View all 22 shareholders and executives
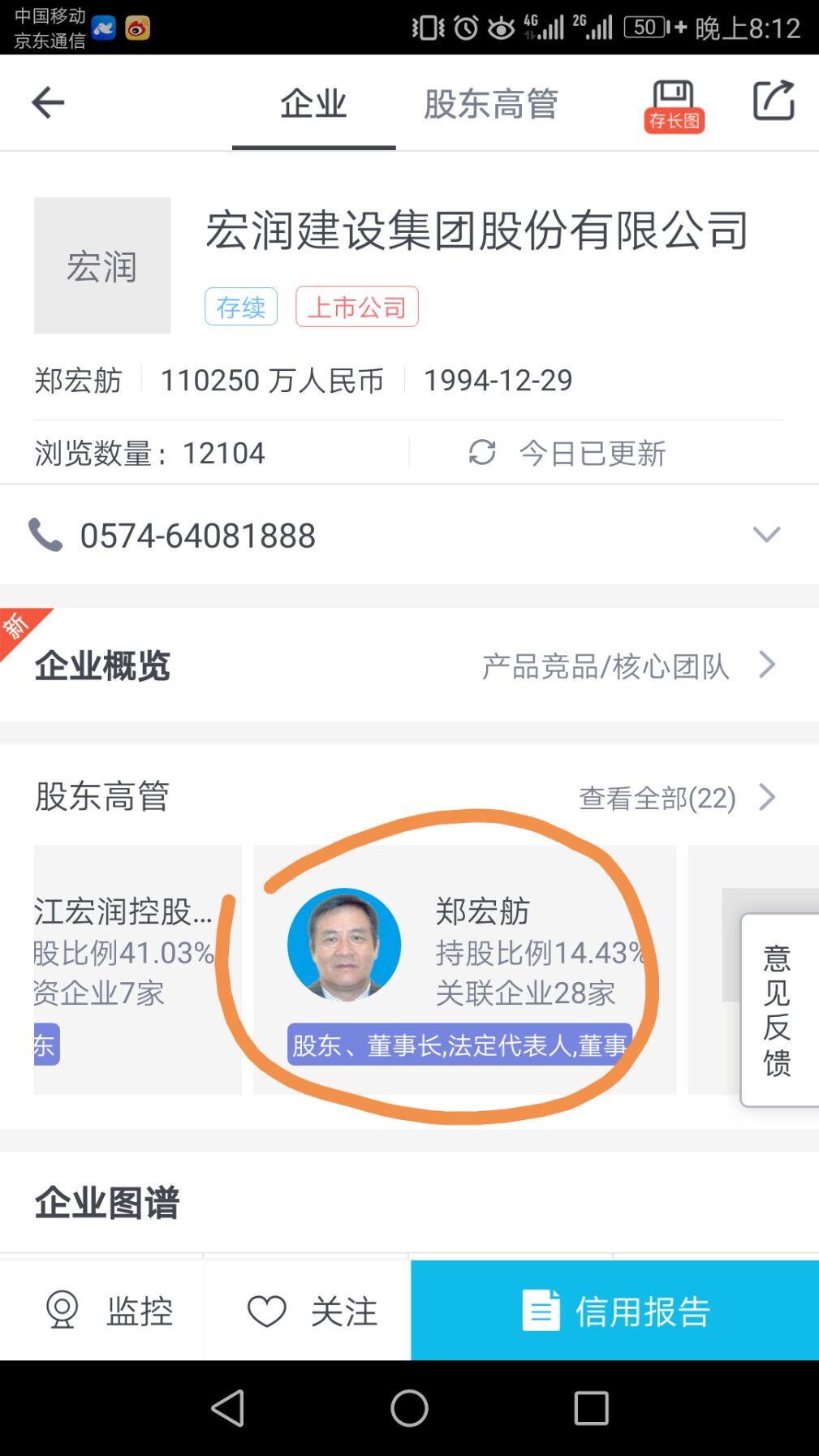 pos(675,798)
